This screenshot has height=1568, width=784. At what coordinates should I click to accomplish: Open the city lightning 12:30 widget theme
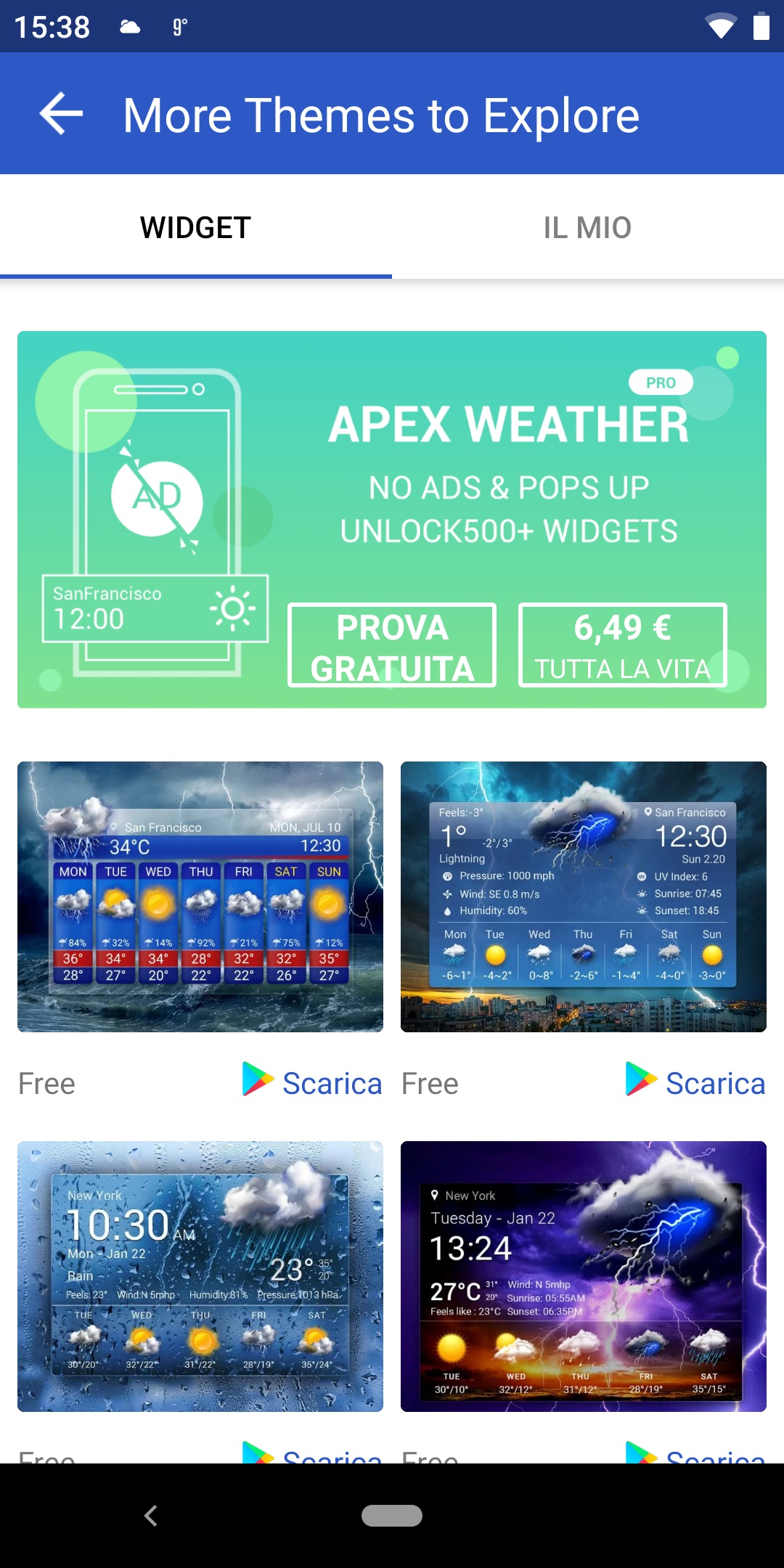tap(584, 897)
